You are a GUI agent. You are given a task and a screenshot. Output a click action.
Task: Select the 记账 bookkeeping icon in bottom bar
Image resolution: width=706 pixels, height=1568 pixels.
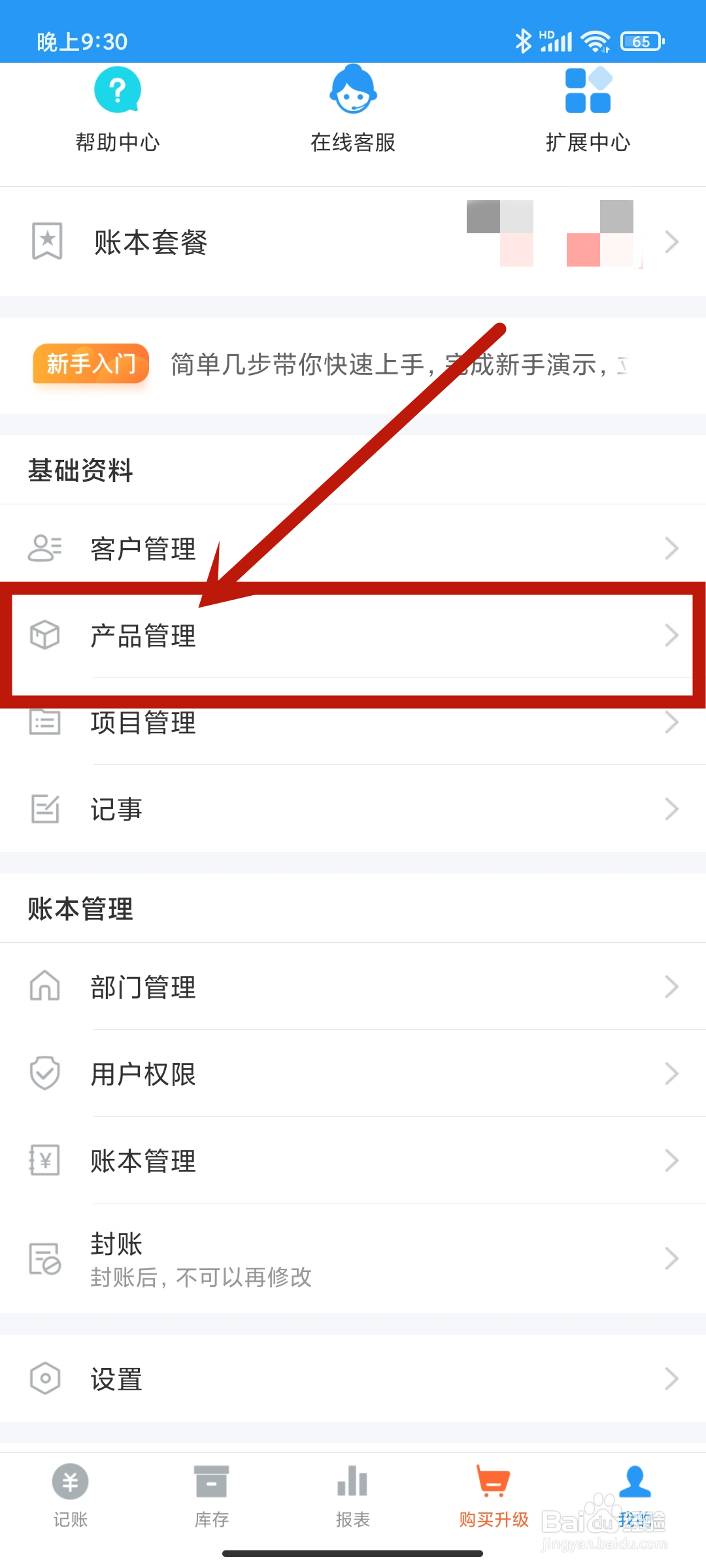70,1483
